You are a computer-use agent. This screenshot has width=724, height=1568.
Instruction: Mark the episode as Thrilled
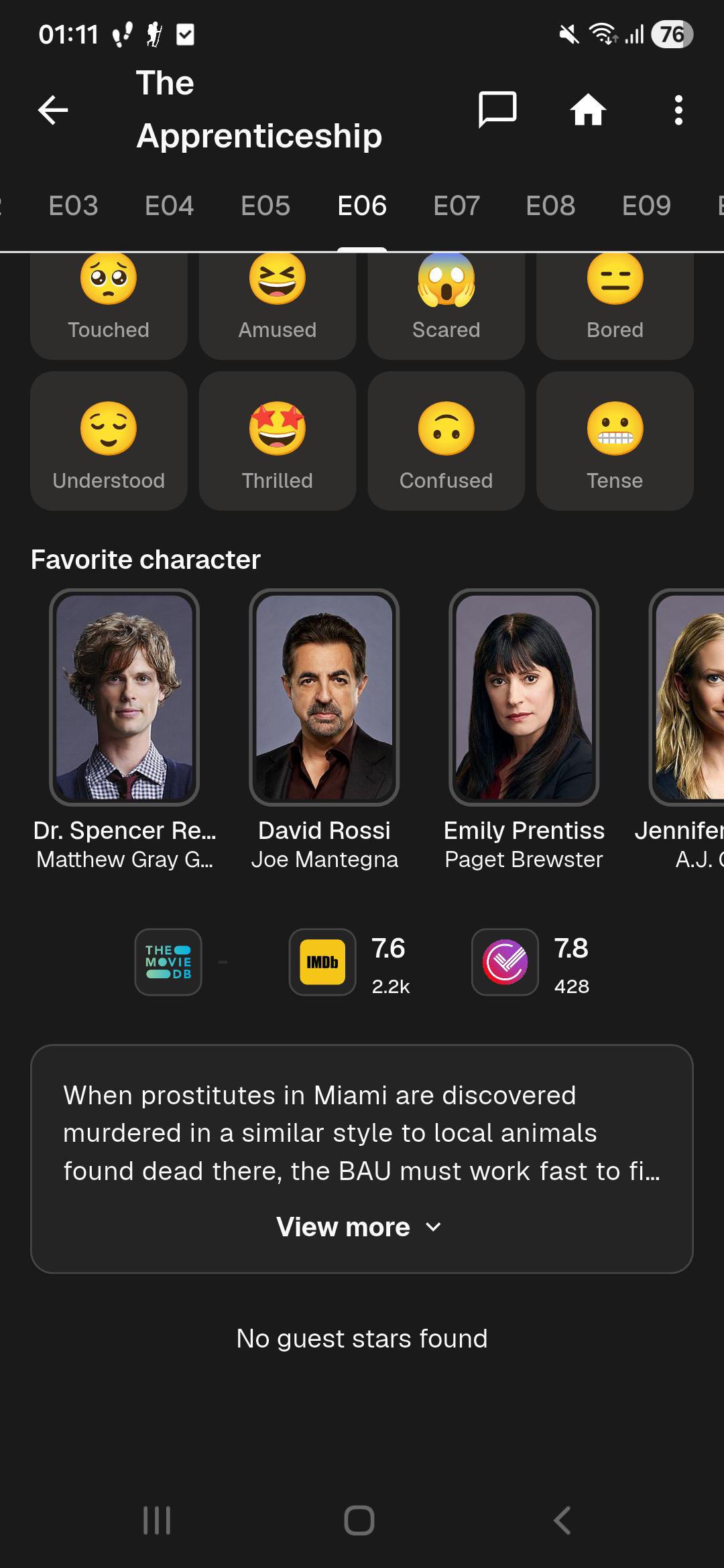click(278, 441)
